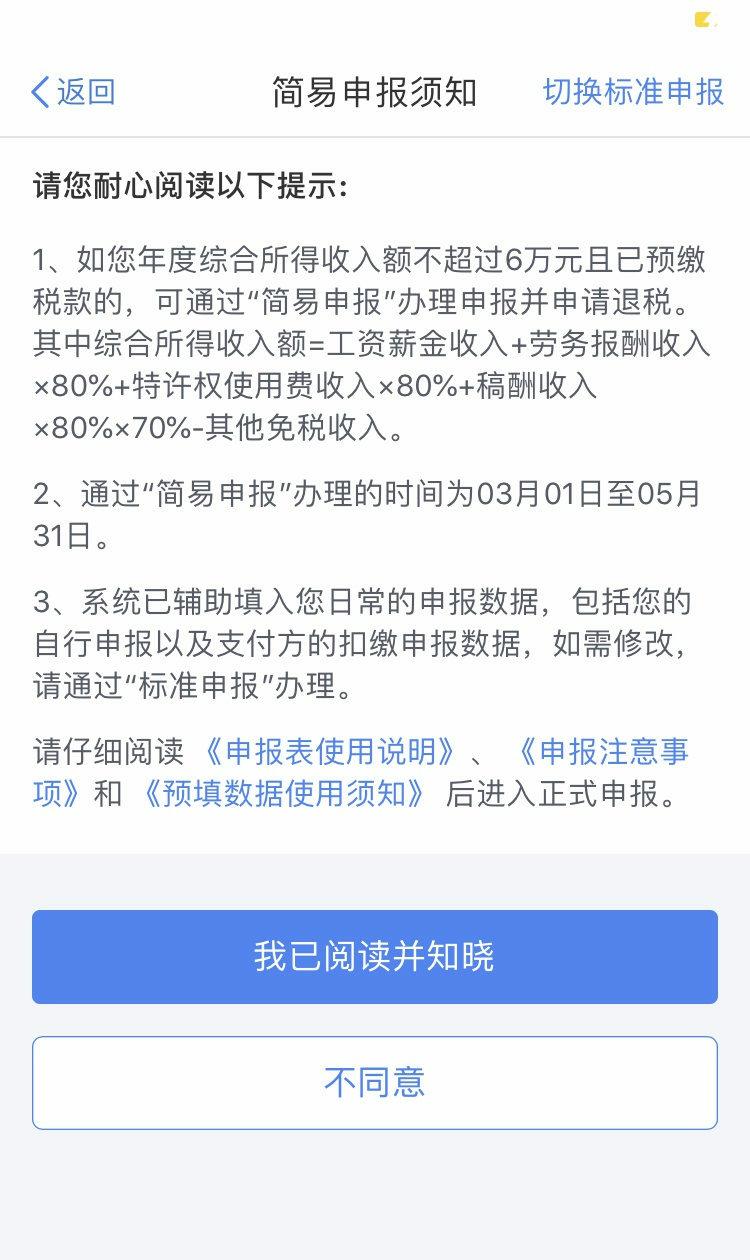Image resolution: width=750 pixels, height=1260 pixels.
Task: Accept the notice using the blue button
Action: click(x=375, y=956)
